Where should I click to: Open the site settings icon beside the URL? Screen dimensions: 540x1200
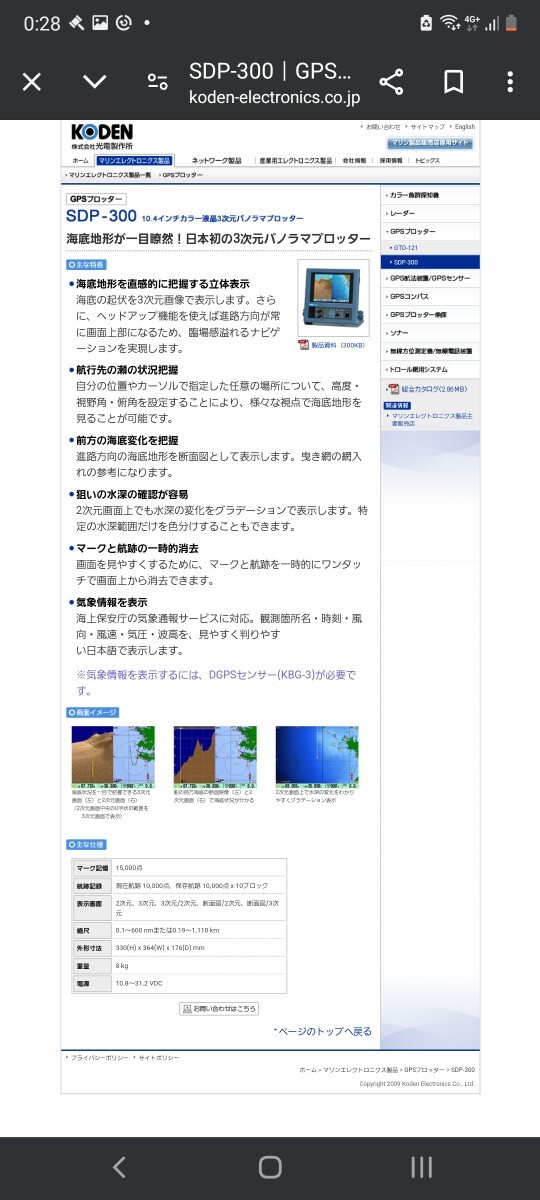pyautogui.click(x=157, y=82)
